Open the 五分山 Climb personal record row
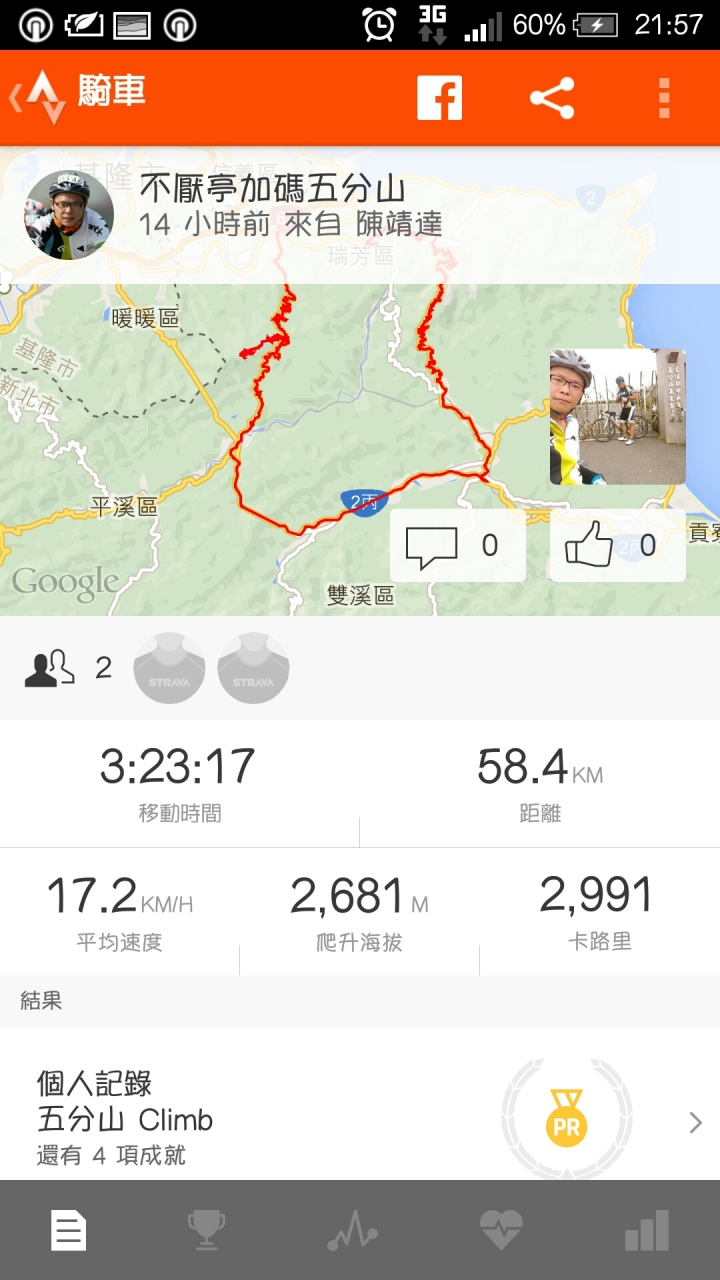The height and width of the screenshot is (1280, 720). coord(360,1120)
